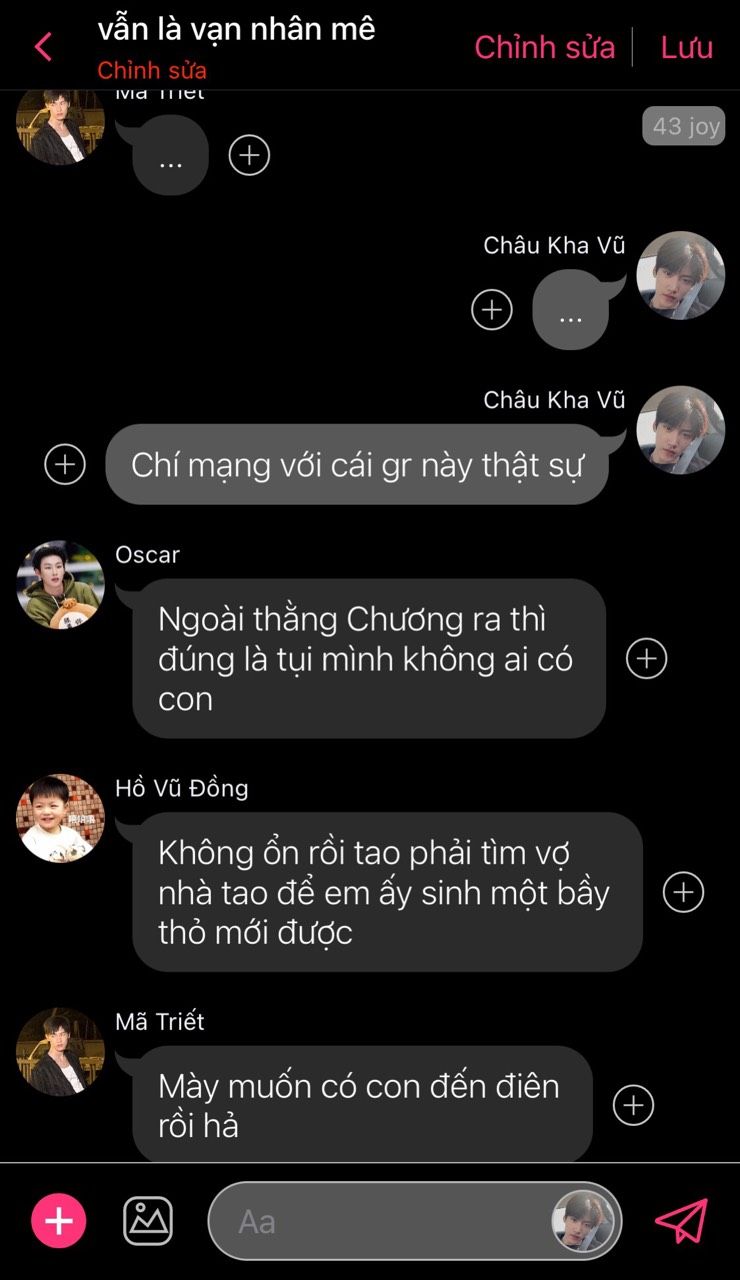Tap the 'Chí mạng với cái gr' bubble
The width and height of the screenshot is (740, 1280).
coord(357,464)
